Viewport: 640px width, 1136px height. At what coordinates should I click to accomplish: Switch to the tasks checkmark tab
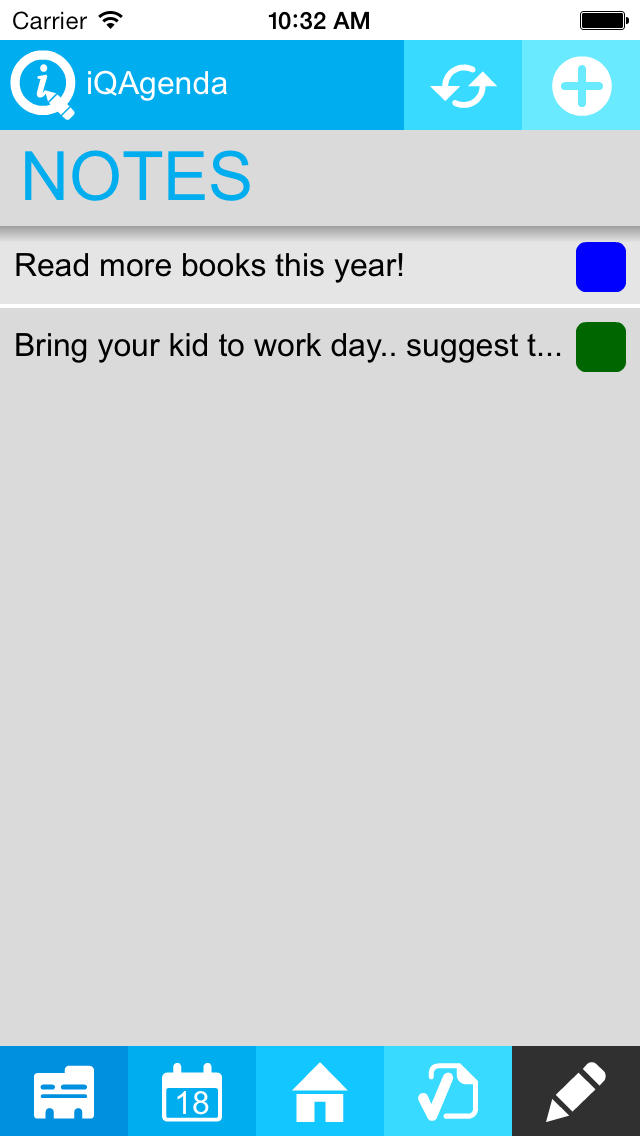coord(448,1091)
